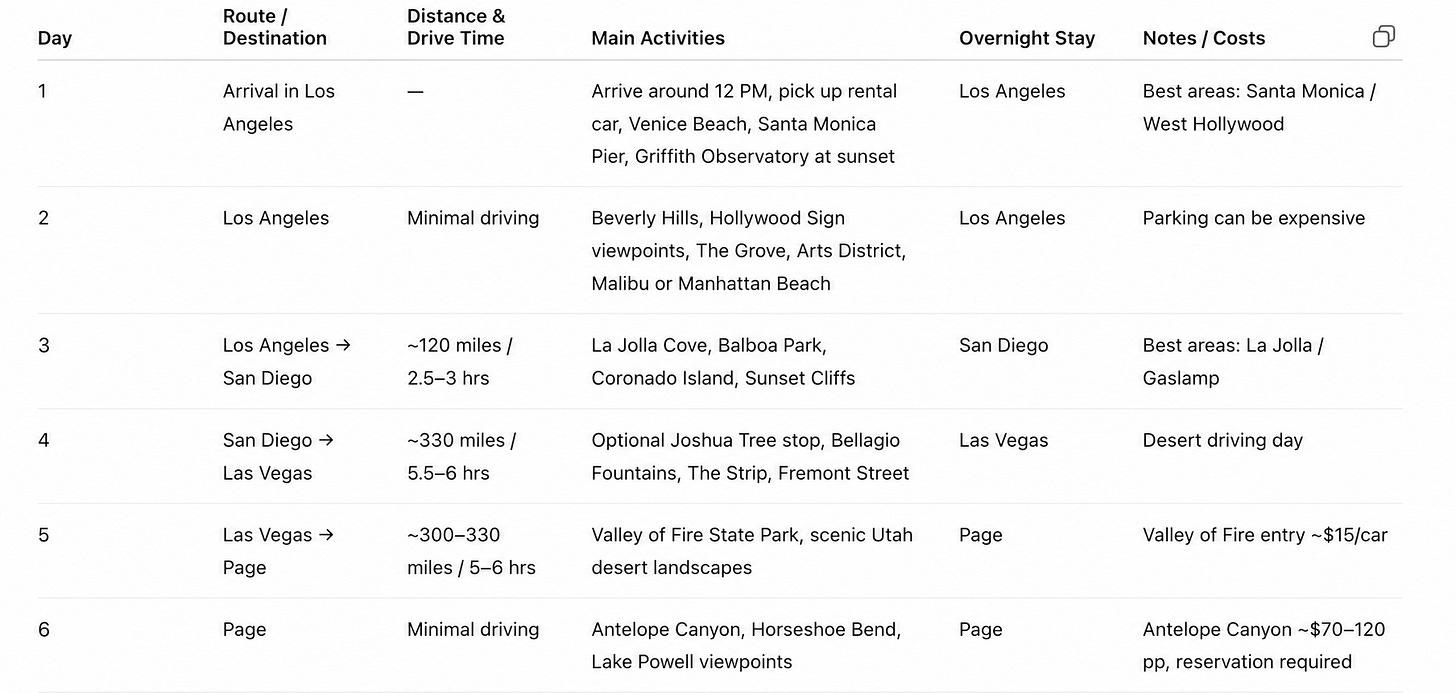Copy the itinerary table
The image size is (1456, 693).
(1383, 37)
